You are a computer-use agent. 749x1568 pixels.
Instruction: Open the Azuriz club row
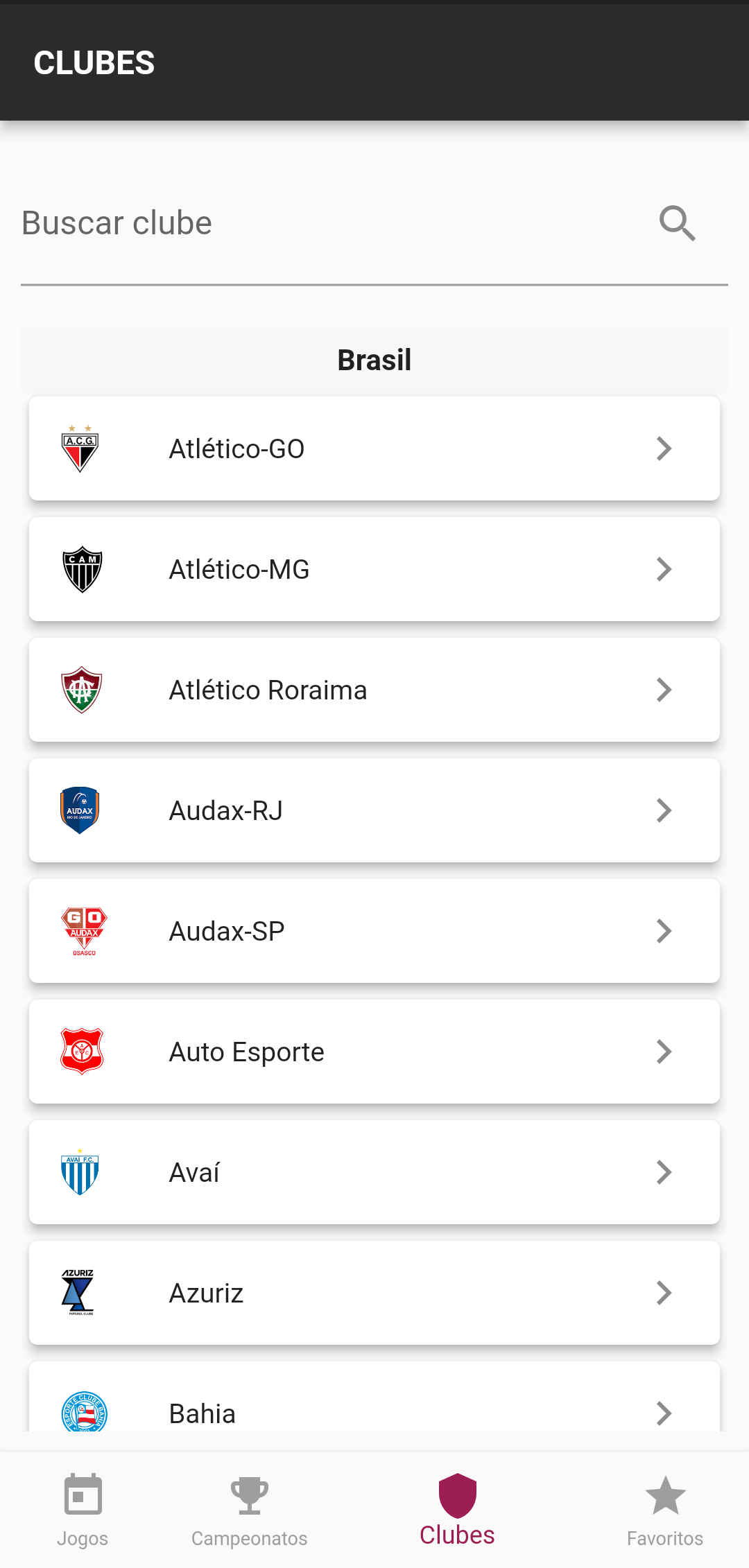click(x=374, y=1293)
